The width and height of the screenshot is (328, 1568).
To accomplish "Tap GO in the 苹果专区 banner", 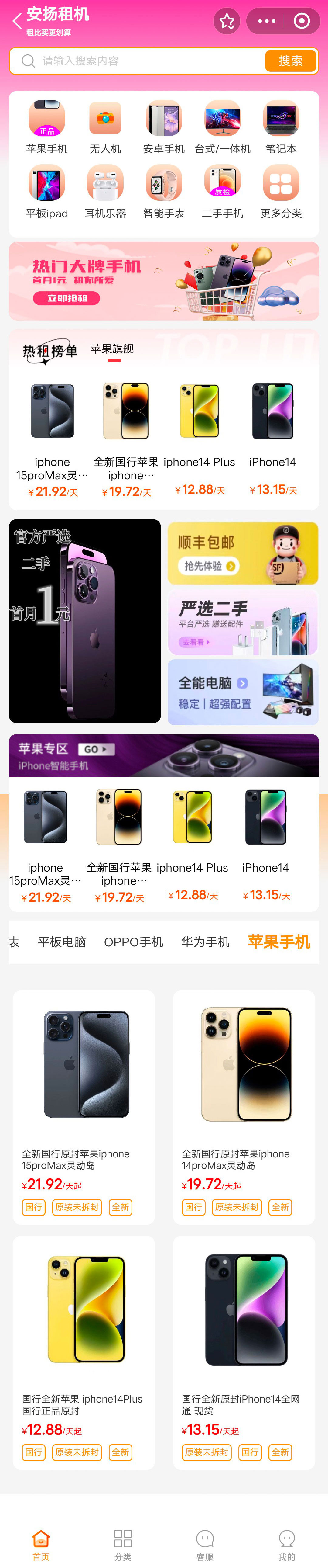I will coord(95,749).
